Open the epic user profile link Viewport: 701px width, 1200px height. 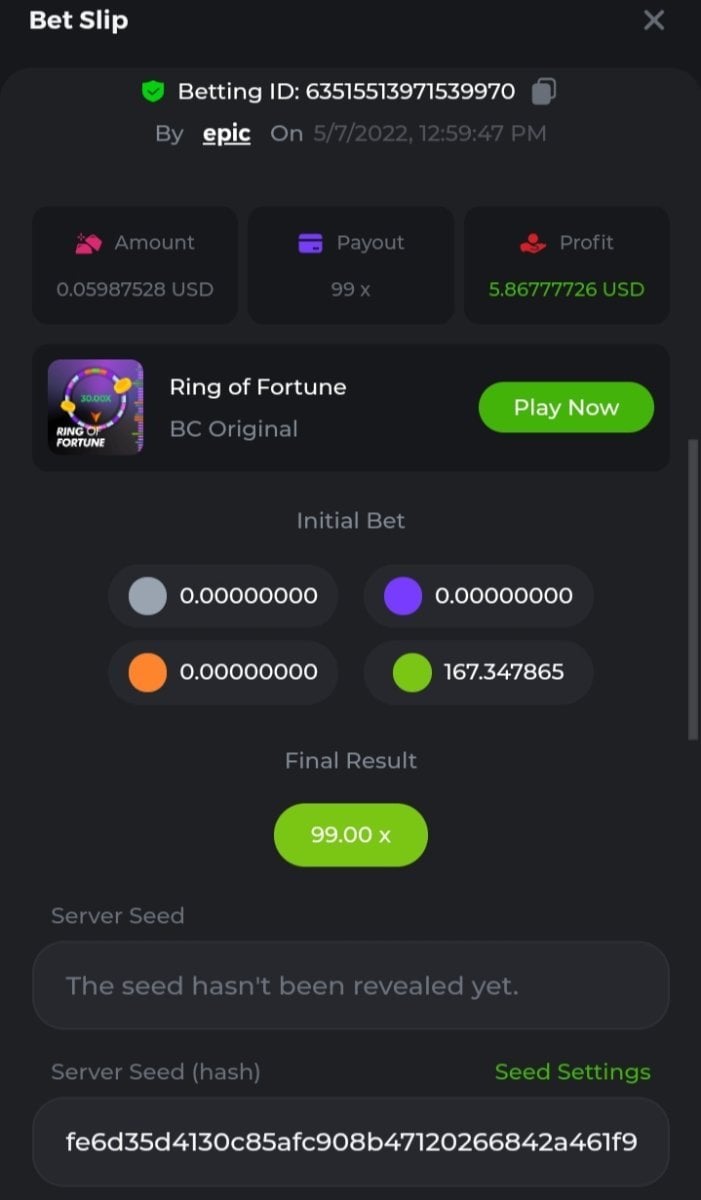pyautogui.click(x=227, y=134)
